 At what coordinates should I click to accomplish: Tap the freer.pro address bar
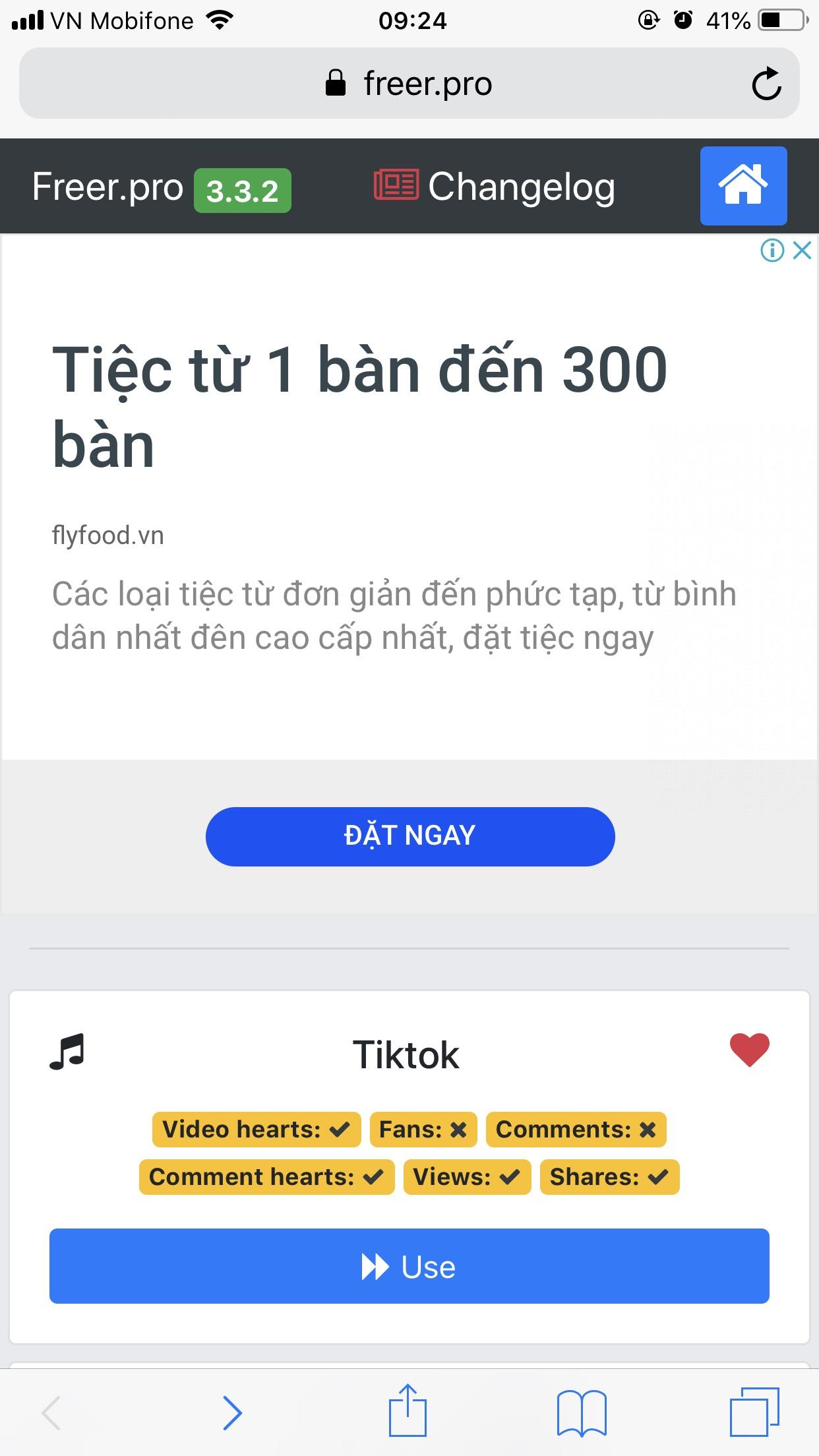point(409,84)
